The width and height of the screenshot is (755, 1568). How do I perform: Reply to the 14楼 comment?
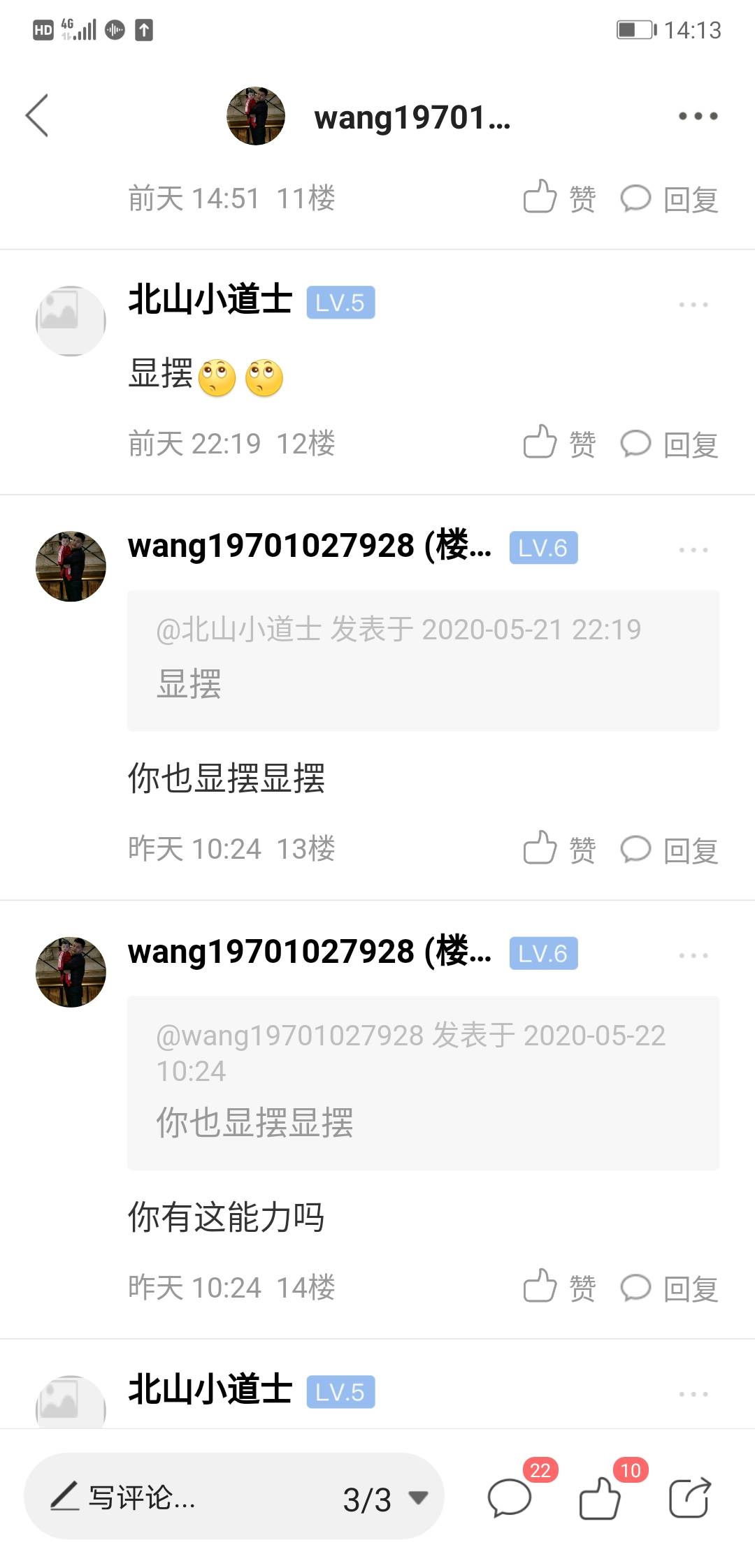[x=670, y=1288]
